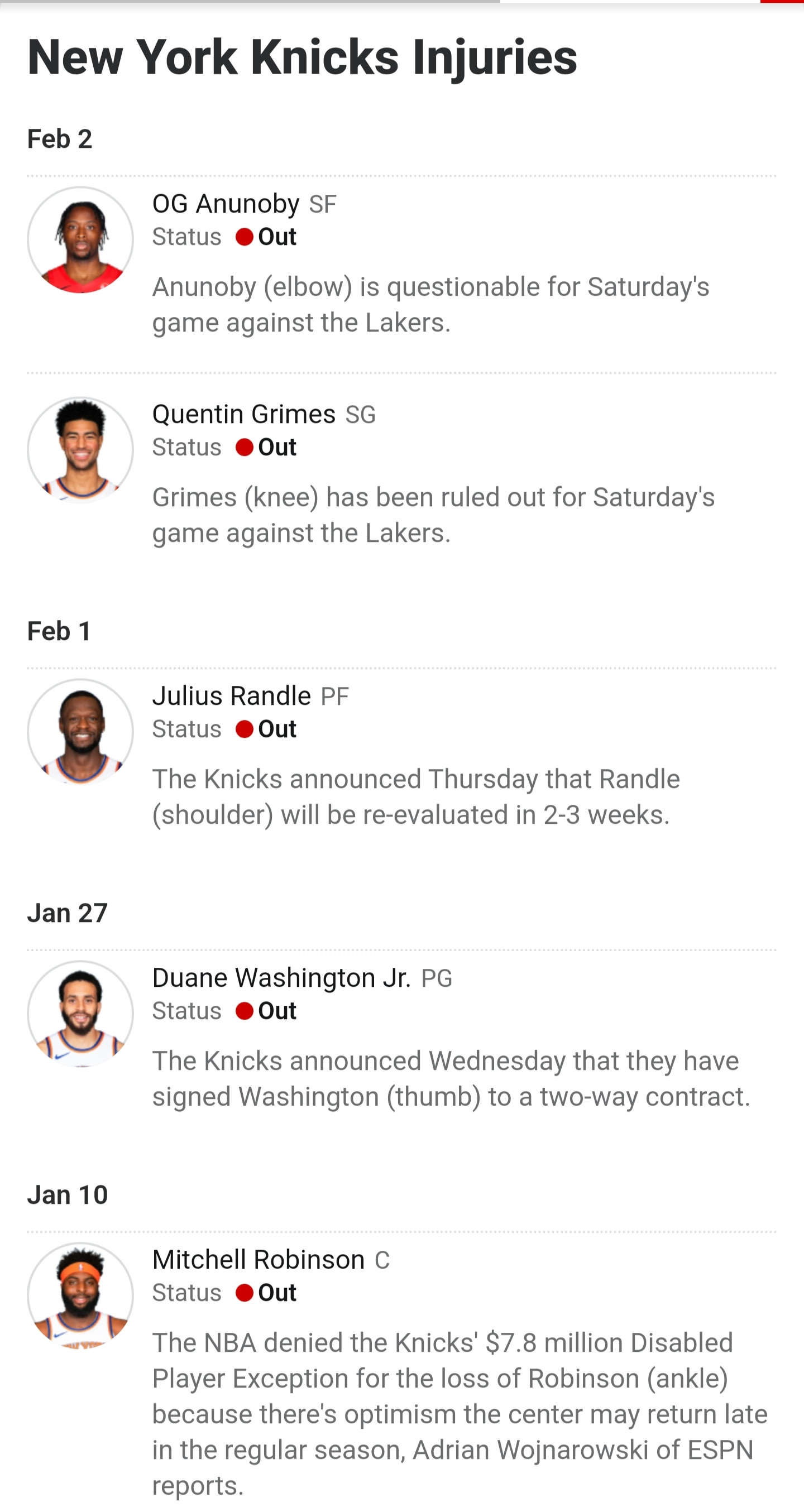The width and height of the screenshot is (804, 1512).
Task: Go to Mitchell Robinson's player page
Action: pyautogui.click(x=259, y=1260)
